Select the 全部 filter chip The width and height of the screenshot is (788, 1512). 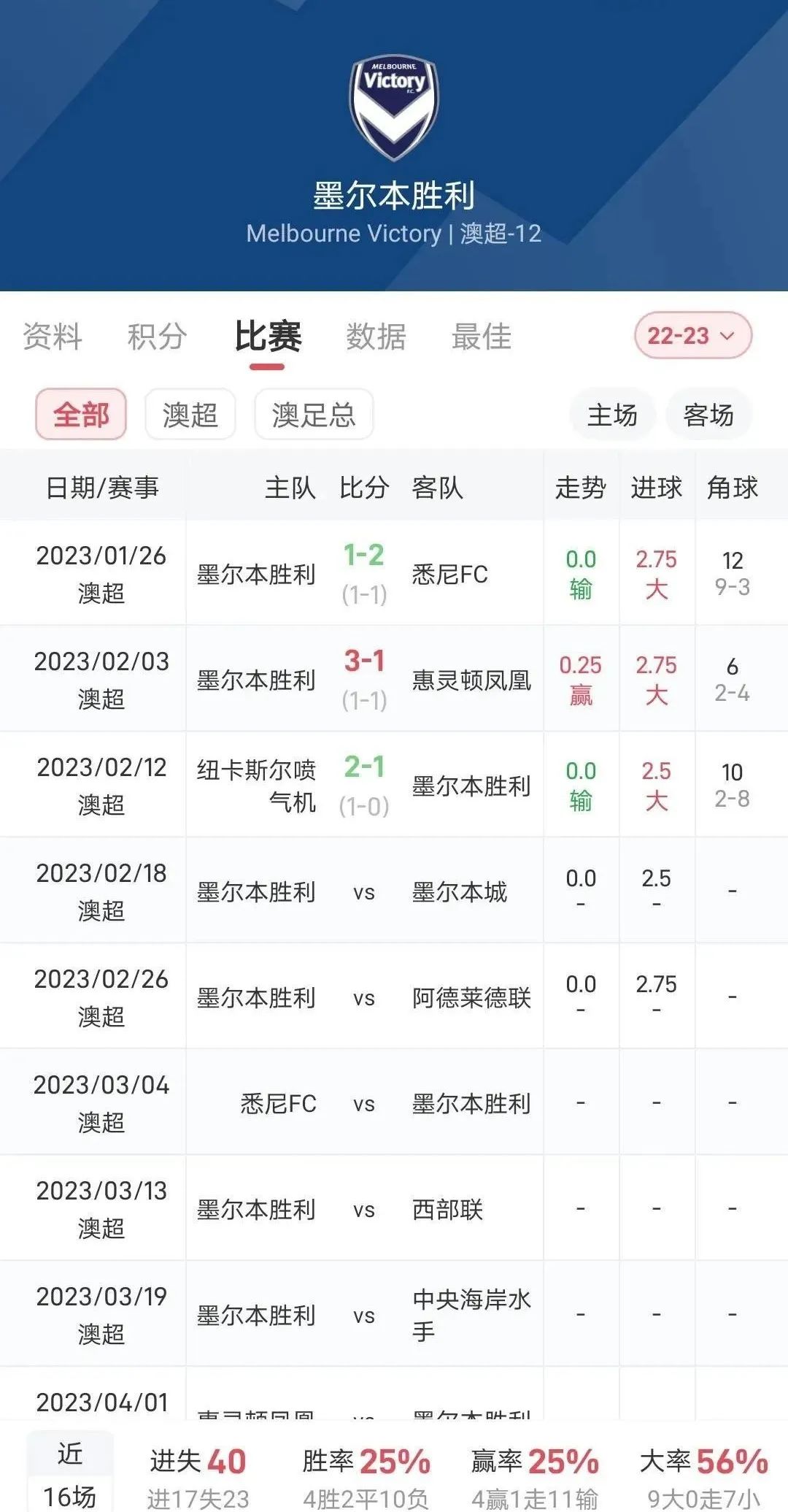[81, 415]
